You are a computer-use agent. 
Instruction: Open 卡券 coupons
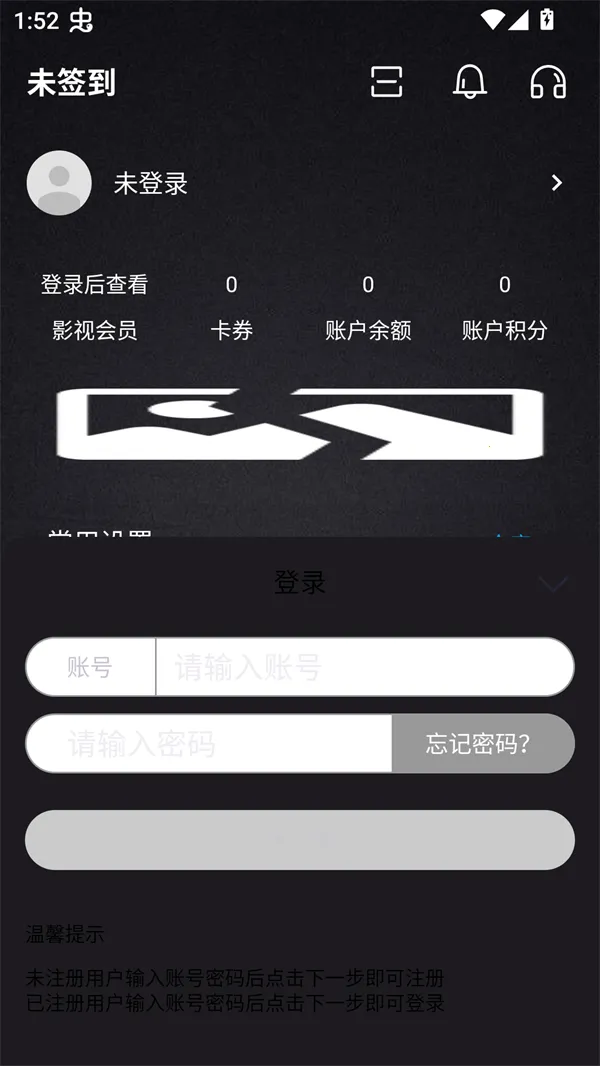click(231, 308)
